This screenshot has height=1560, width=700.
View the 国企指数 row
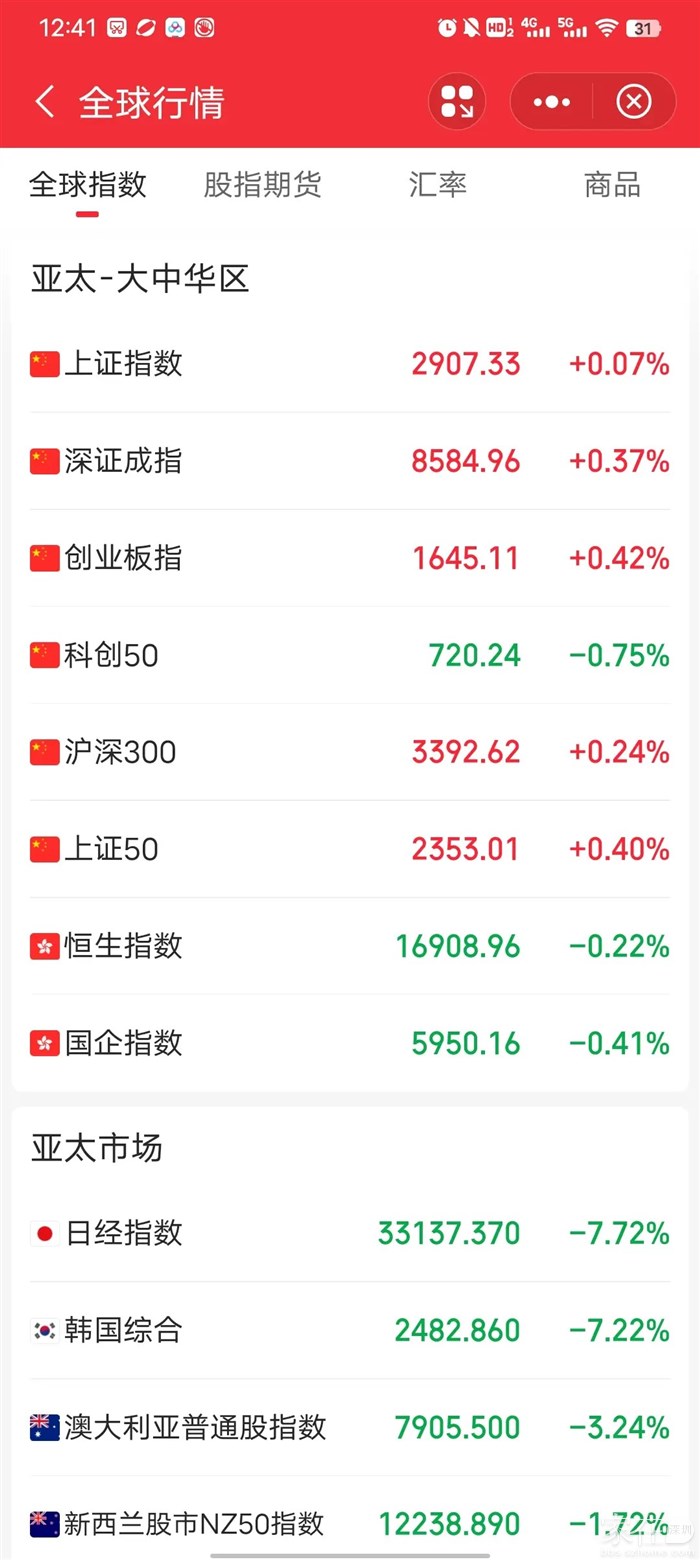point(349,1043)
